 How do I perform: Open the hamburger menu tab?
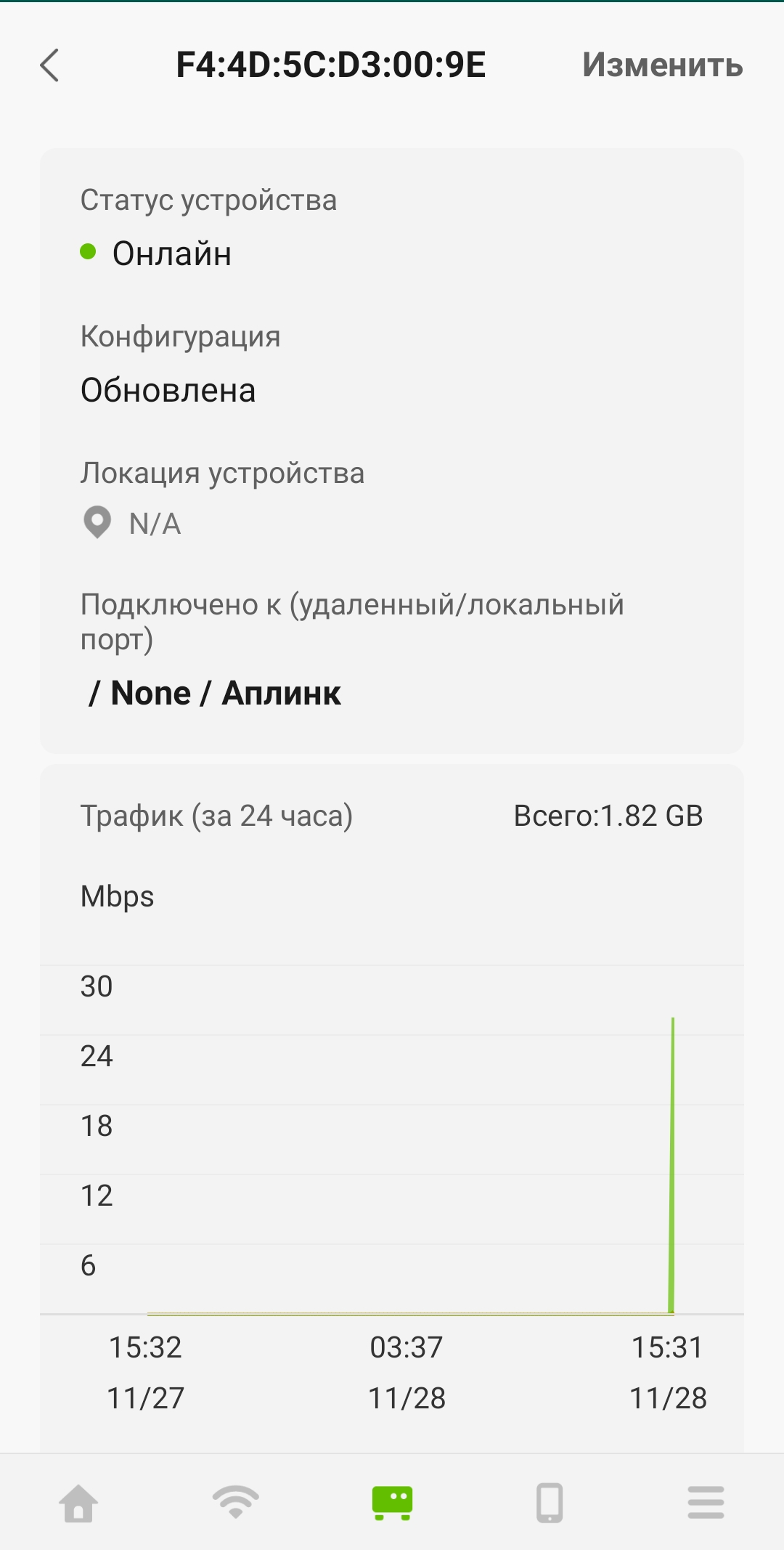(706, 1502)
